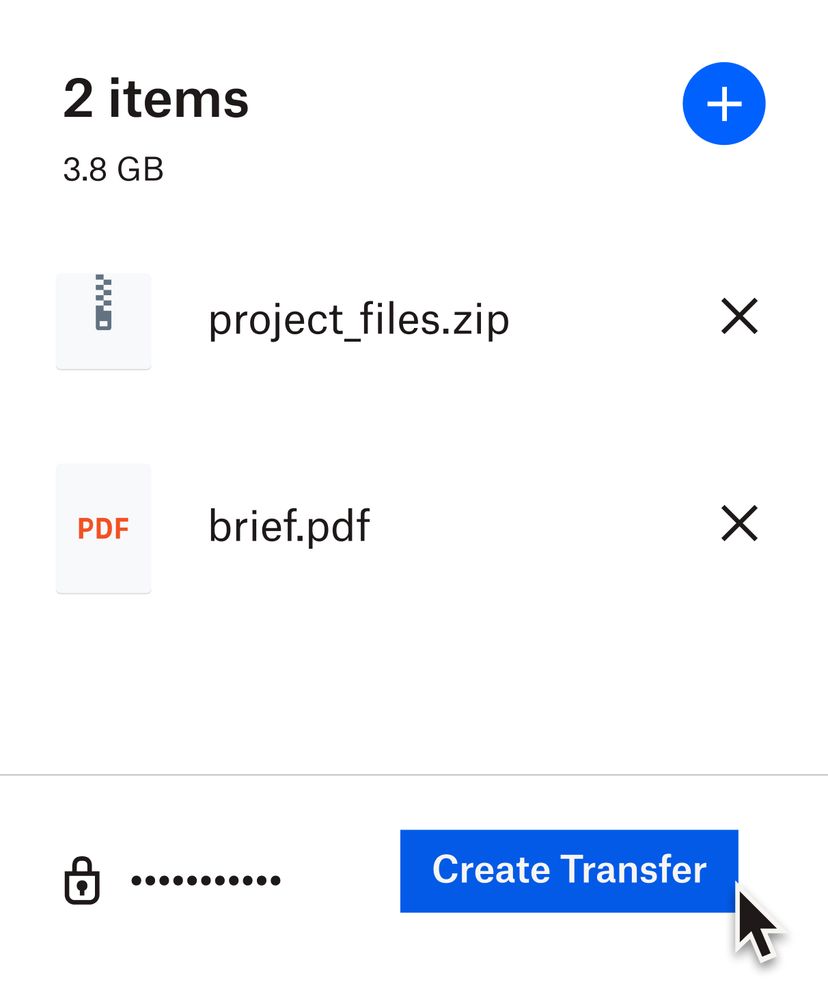Remove project_files.zip from the transfer
This screenshot has width=828, height=984.
740,317
